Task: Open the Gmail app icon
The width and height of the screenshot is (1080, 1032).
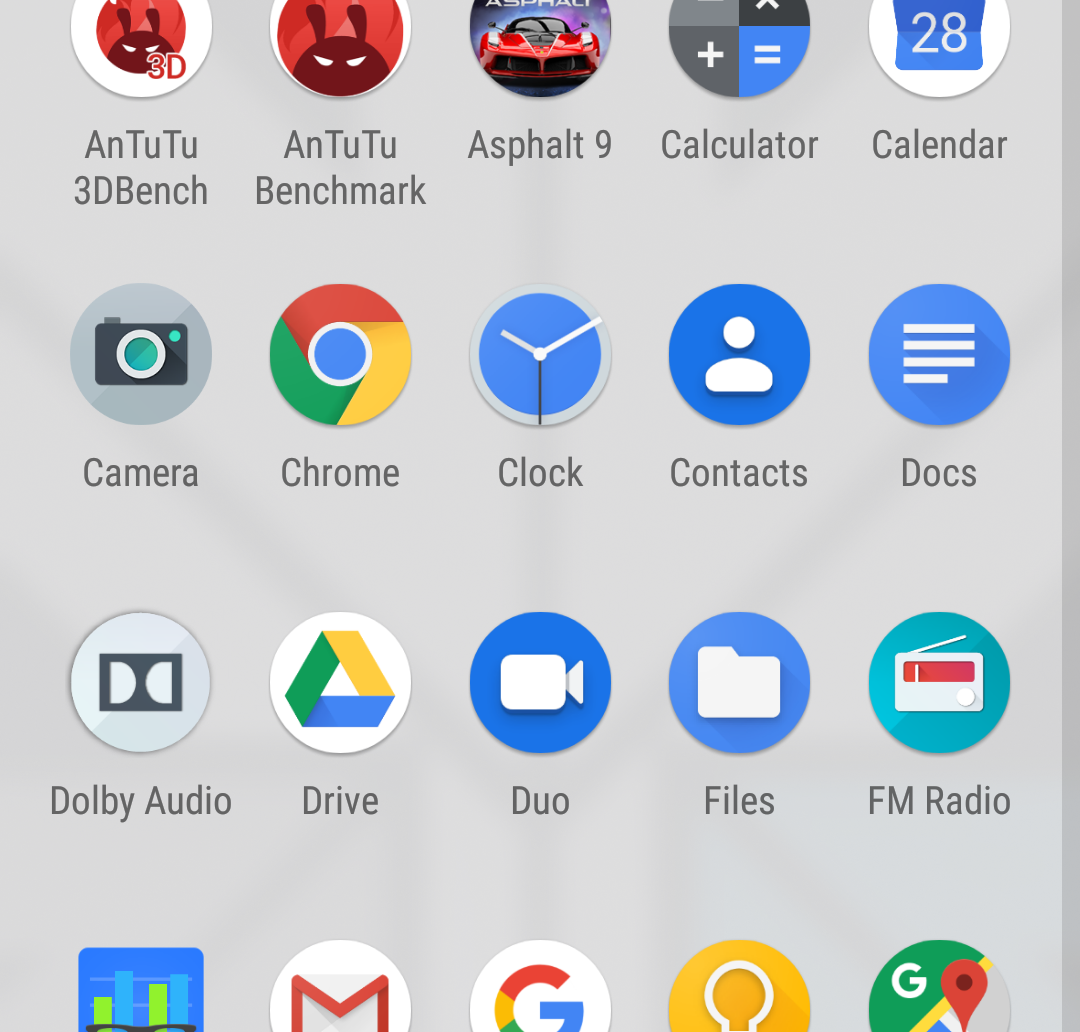Action: (340, 992)
